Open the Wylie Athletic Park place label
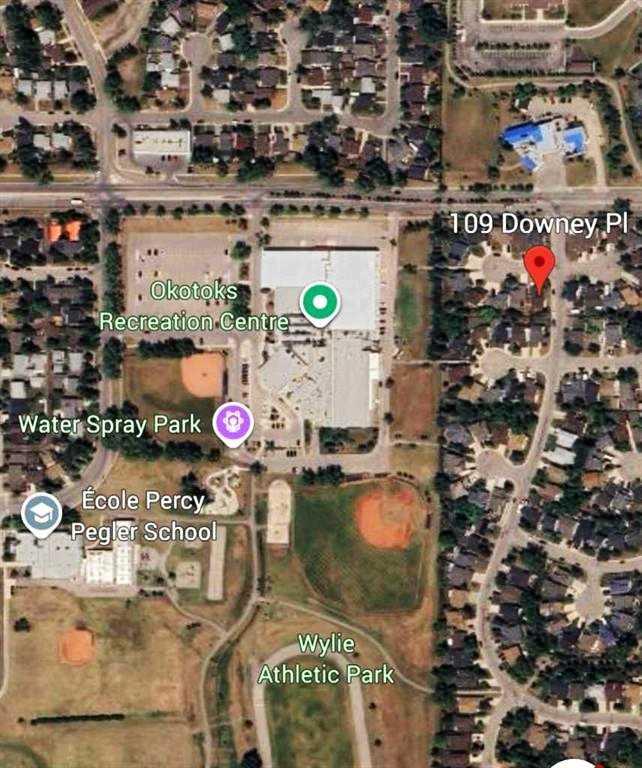Image resolution: width=642 pixels, height=768 pixels. click(326, 659)
